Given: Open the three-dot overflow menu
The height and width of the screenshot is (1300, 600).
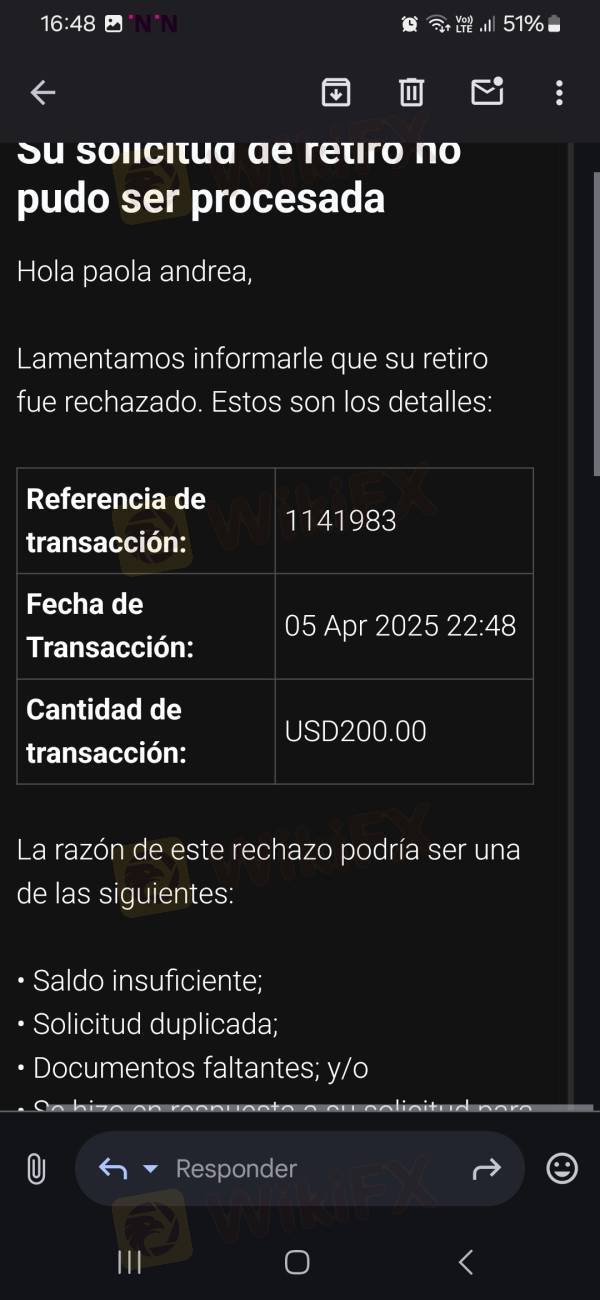Looking at the screenshot, I should pos(559,93).
